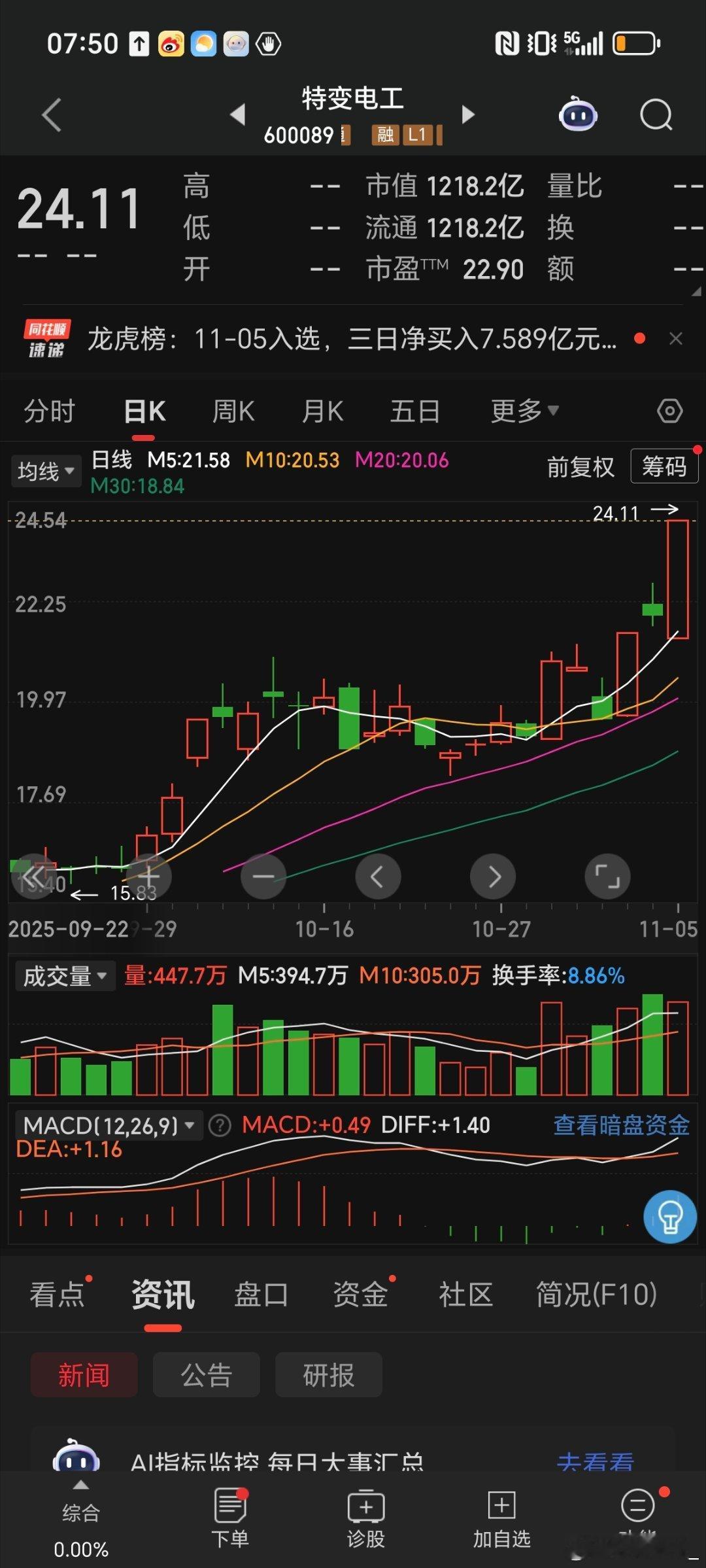Switch to the next stock arrow
This screenshot has height=1568, width=706.
(467, 115)
